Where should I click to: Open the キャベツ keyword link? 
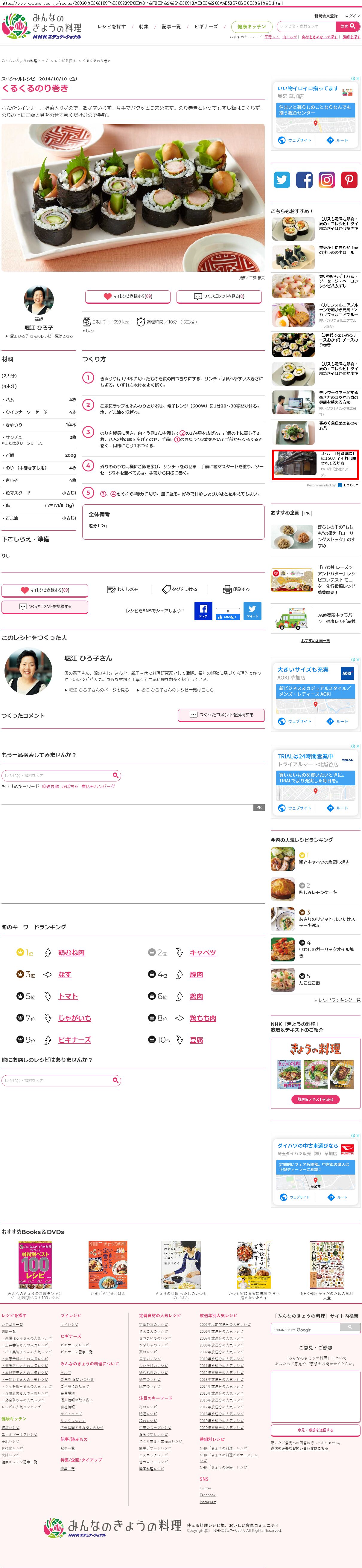pyautogui.click(x=203, y=953)
